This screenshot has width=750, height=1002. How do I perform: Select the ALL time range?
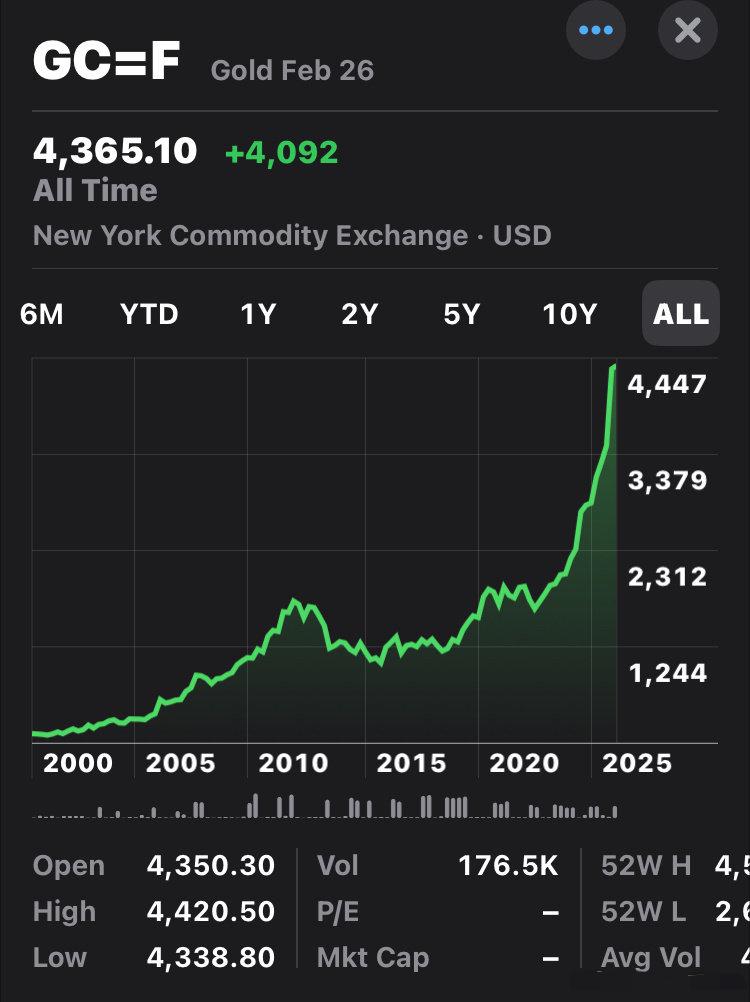679,314
